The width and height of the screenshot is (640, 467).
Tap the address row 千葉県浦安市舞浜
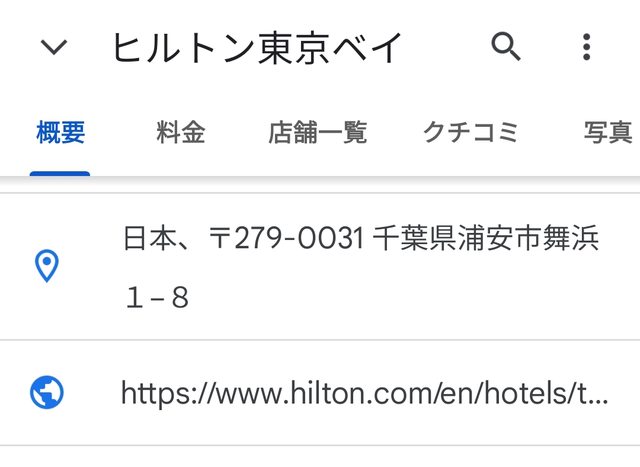[x=360, y=267]
